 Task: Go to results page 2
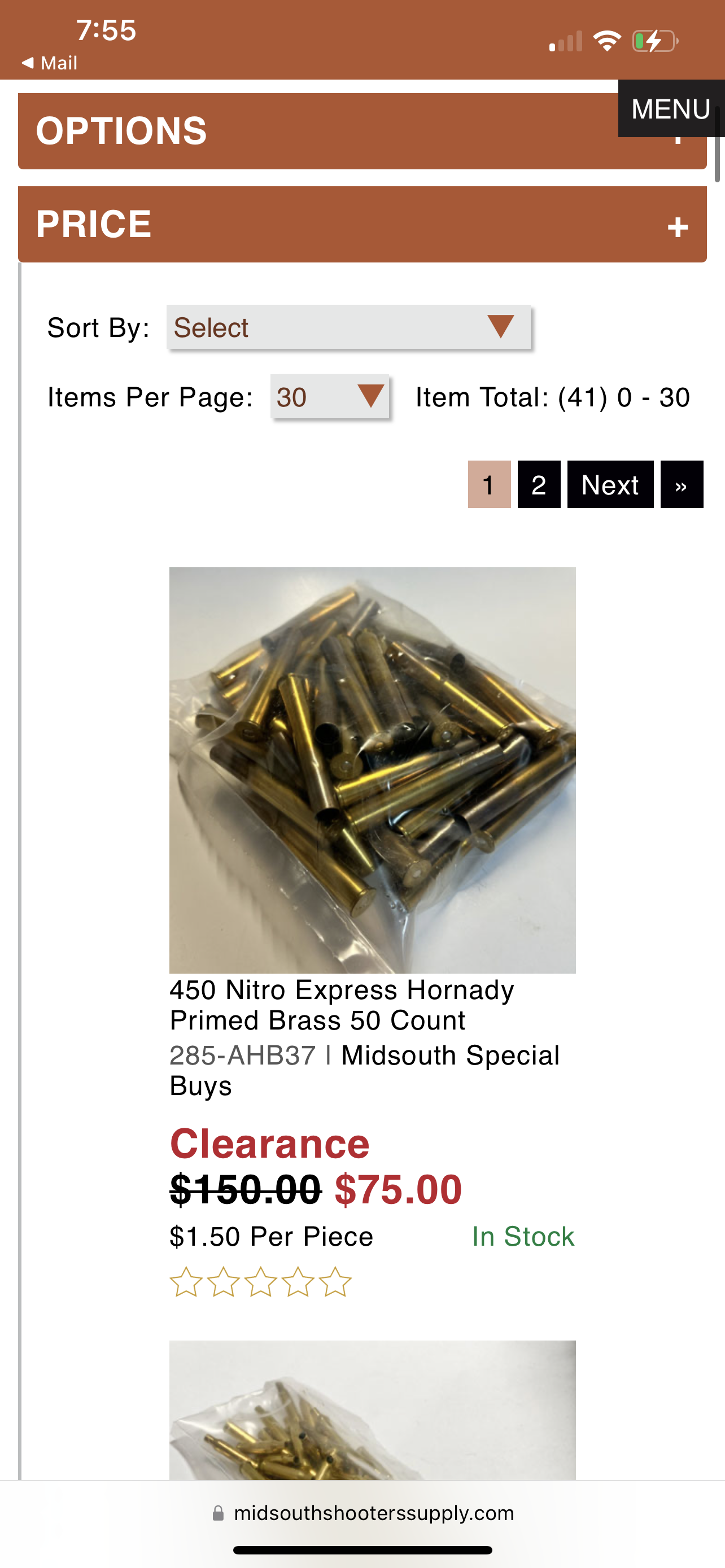pyautogui.click(x=538, y=484)
